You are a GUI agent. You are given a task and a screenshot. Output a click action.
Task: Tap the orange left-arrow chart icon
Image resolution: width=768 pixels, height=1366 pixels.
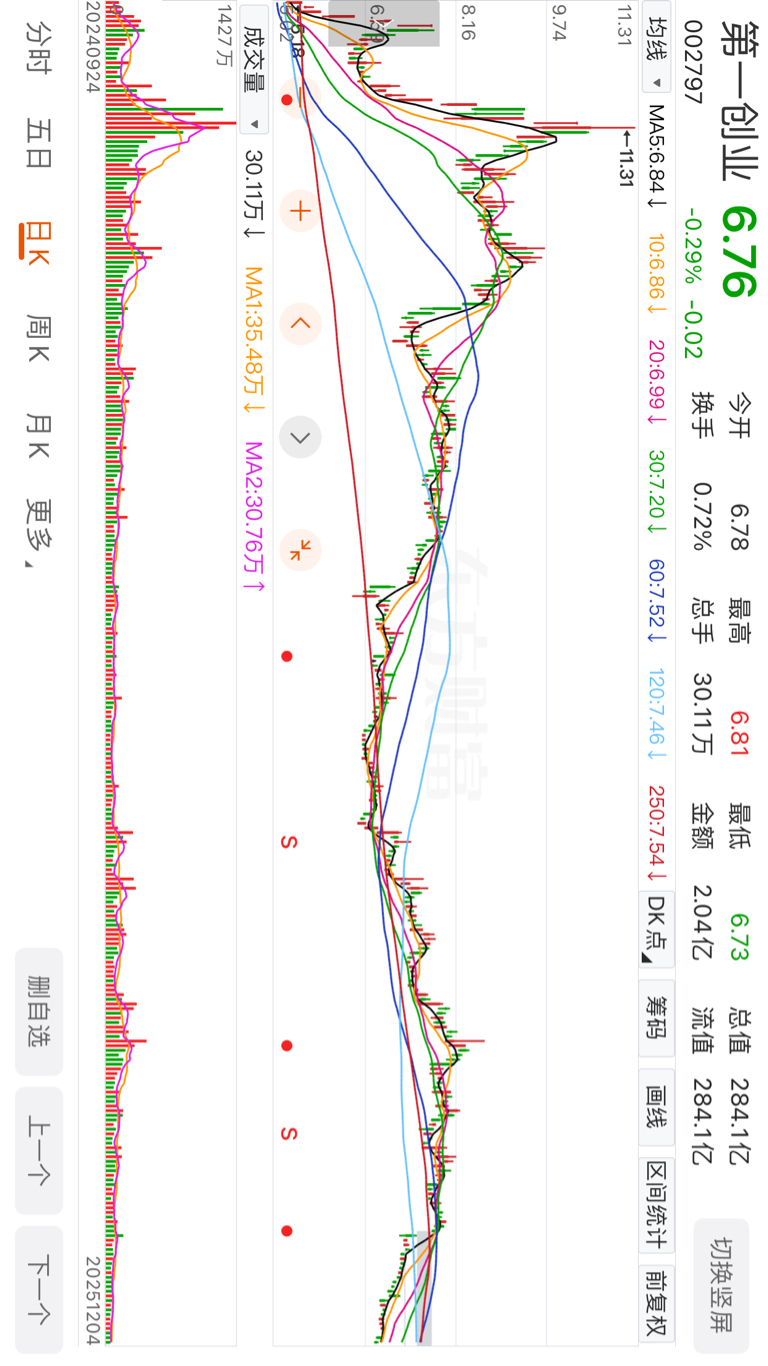[300, 323]
